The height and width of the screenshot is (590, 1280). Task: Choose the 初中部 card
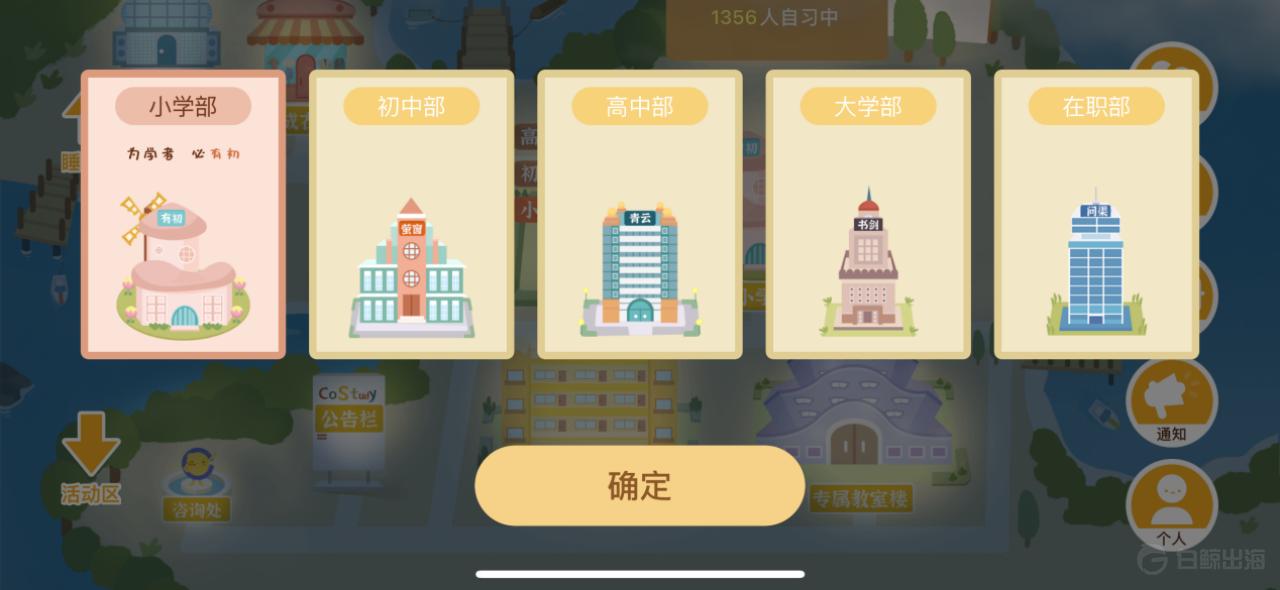tap(411, 215)
